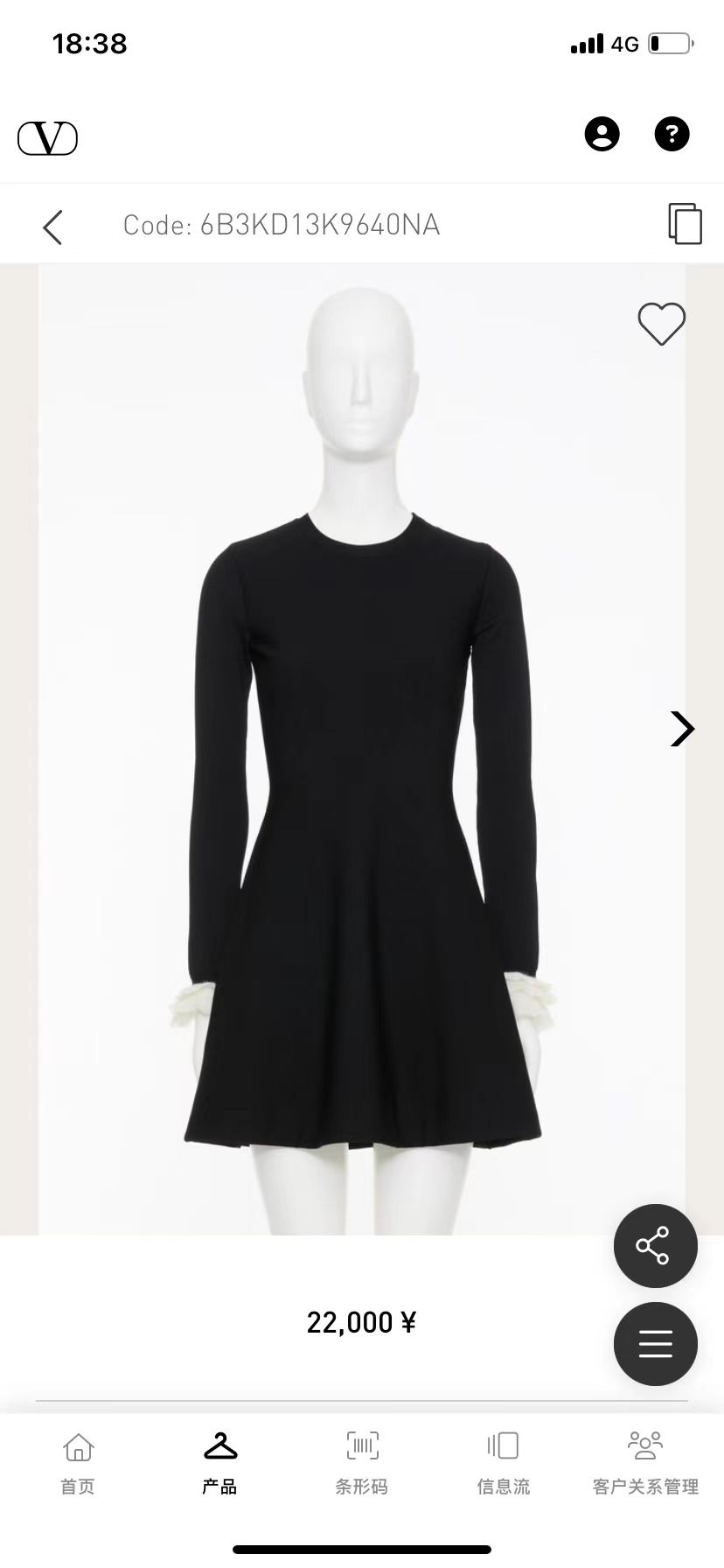Viewport: 724px width, 1568px height.
Task: Go back using the left arrow
Action: (52, 227)
